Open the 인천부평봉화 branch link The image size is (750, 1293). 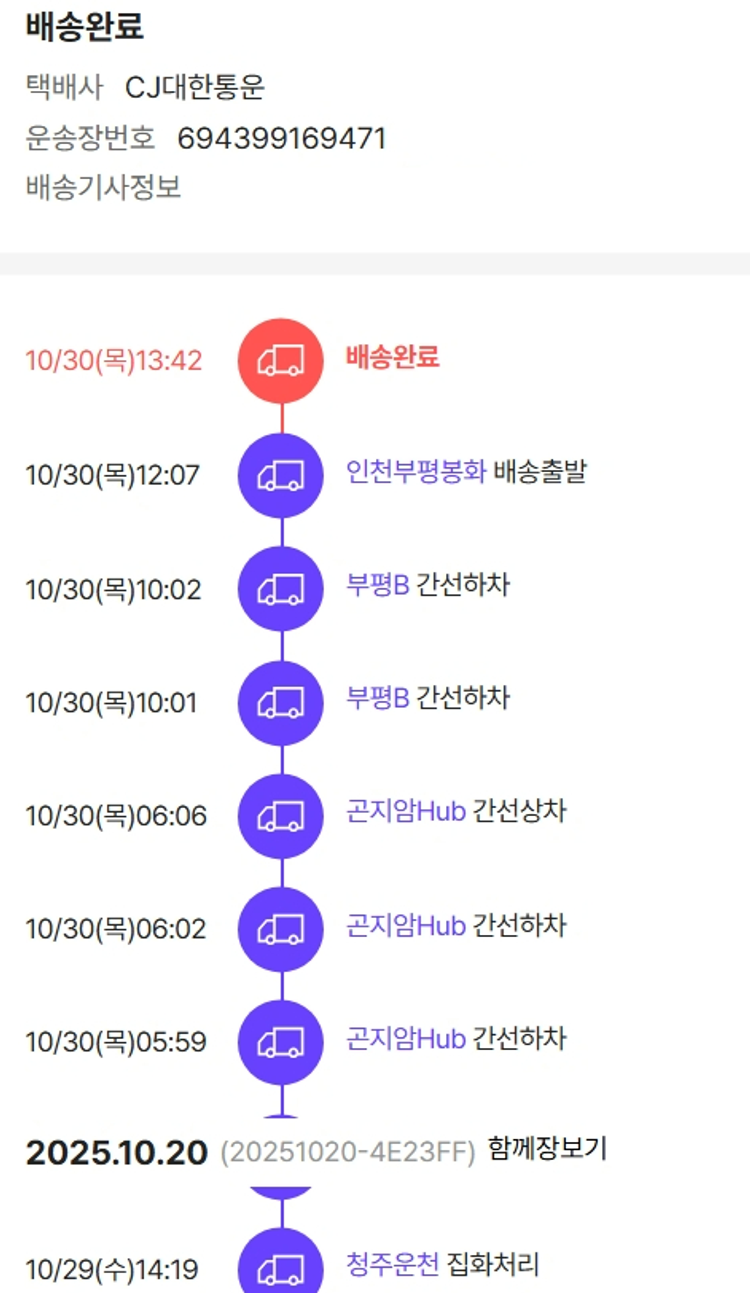416,472
